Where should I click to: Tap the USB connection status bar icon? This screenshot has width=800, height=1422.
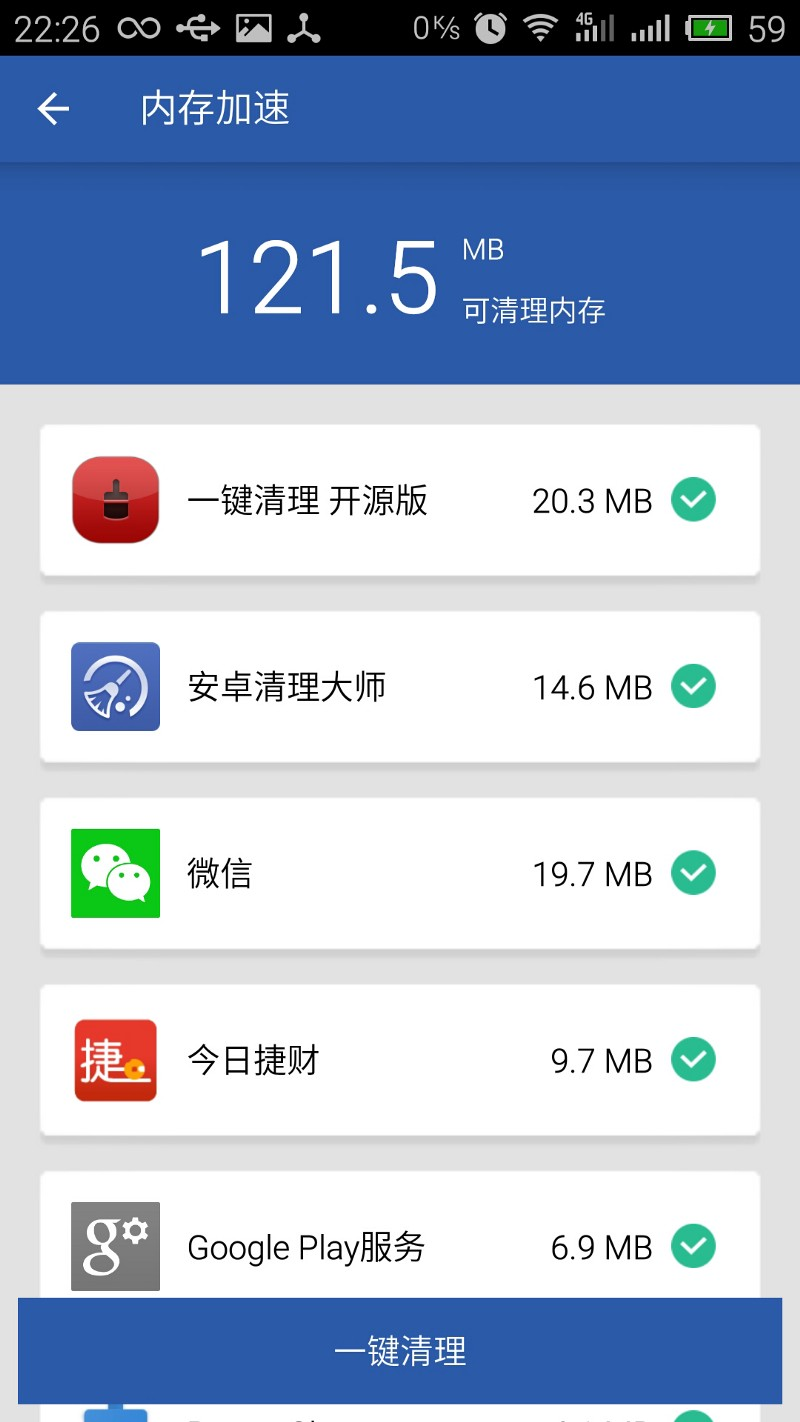point(199,27)
